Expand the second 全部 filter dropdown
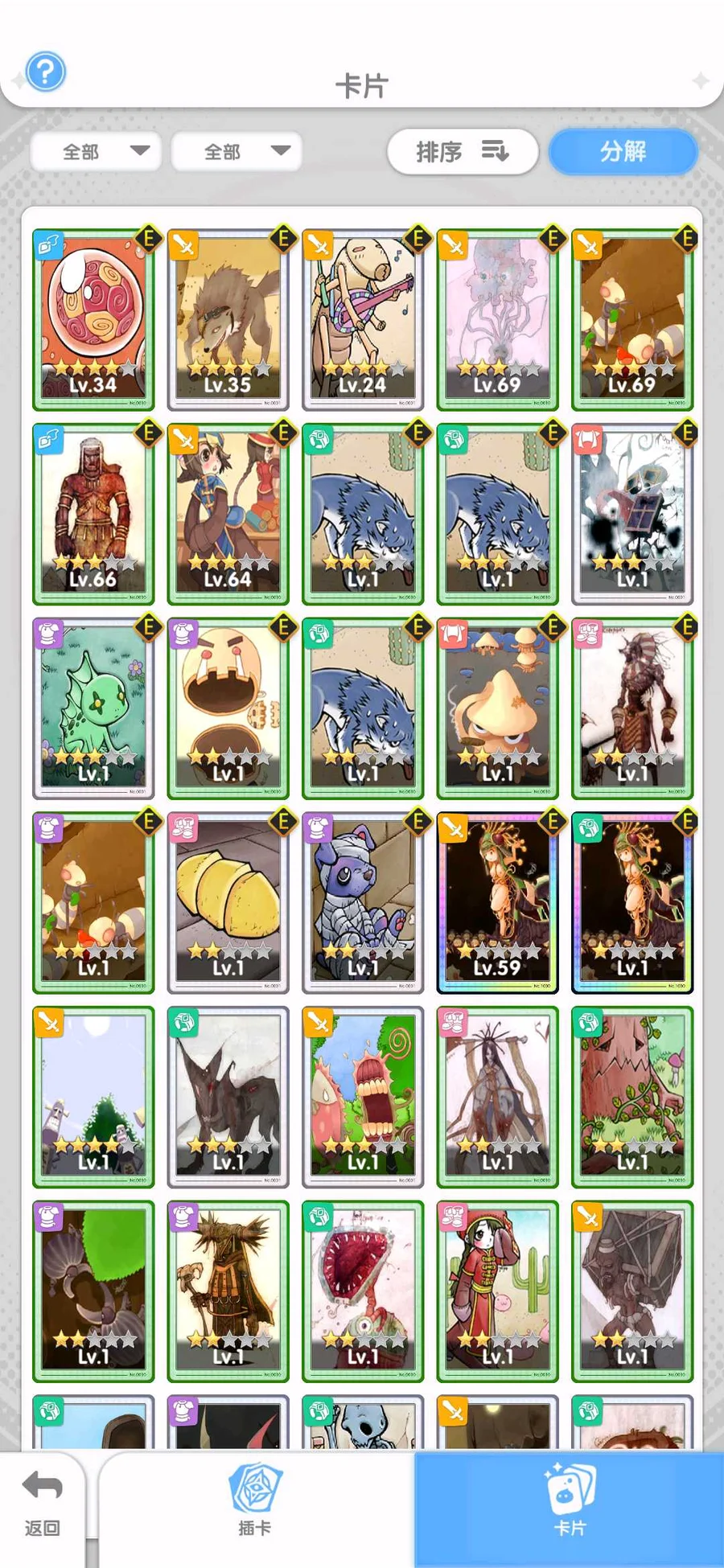Viewport: 724px width, 1568px height. coord(237,151)
